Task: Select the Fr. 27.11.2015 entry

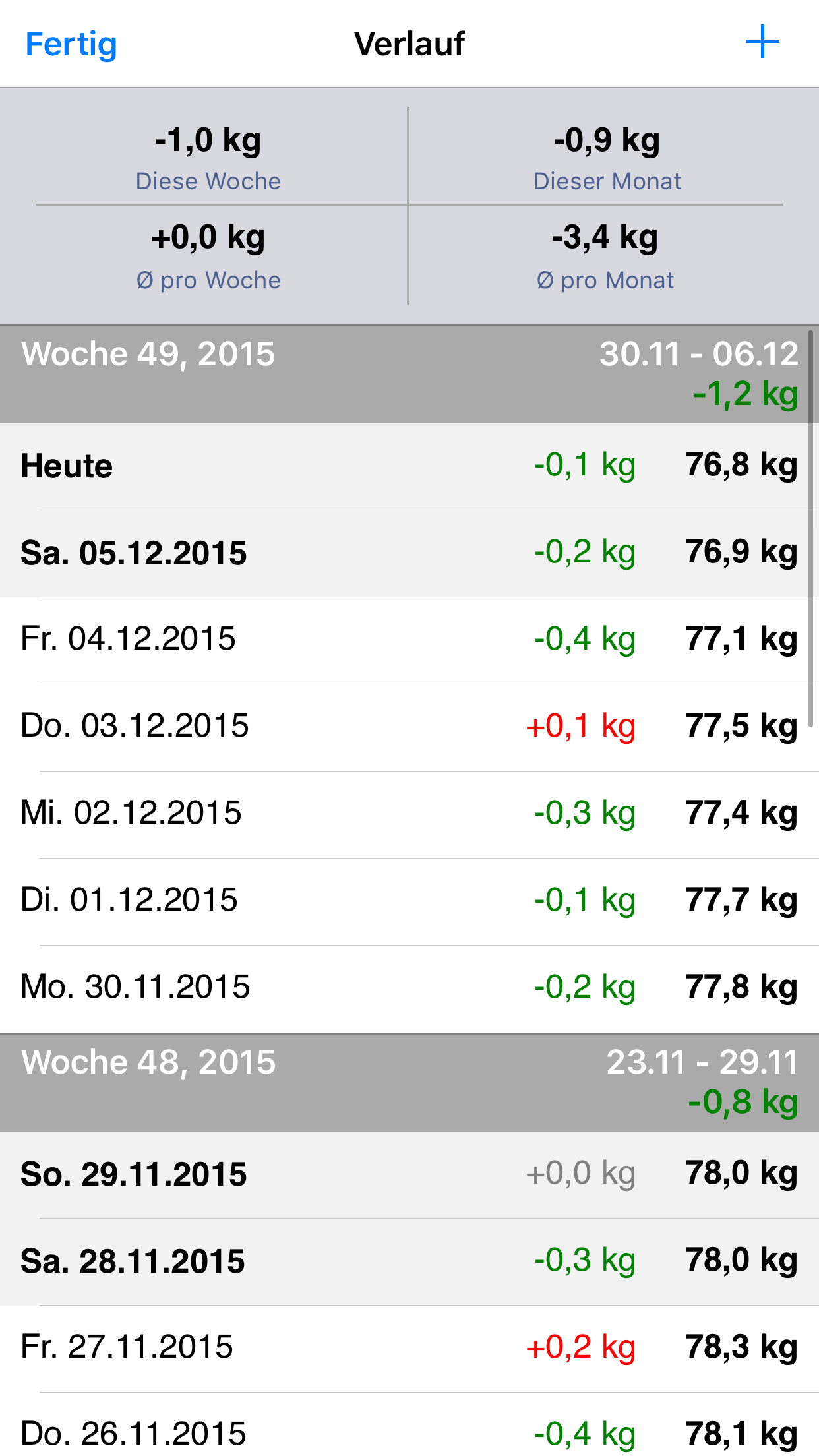Action: [409, 1348]
